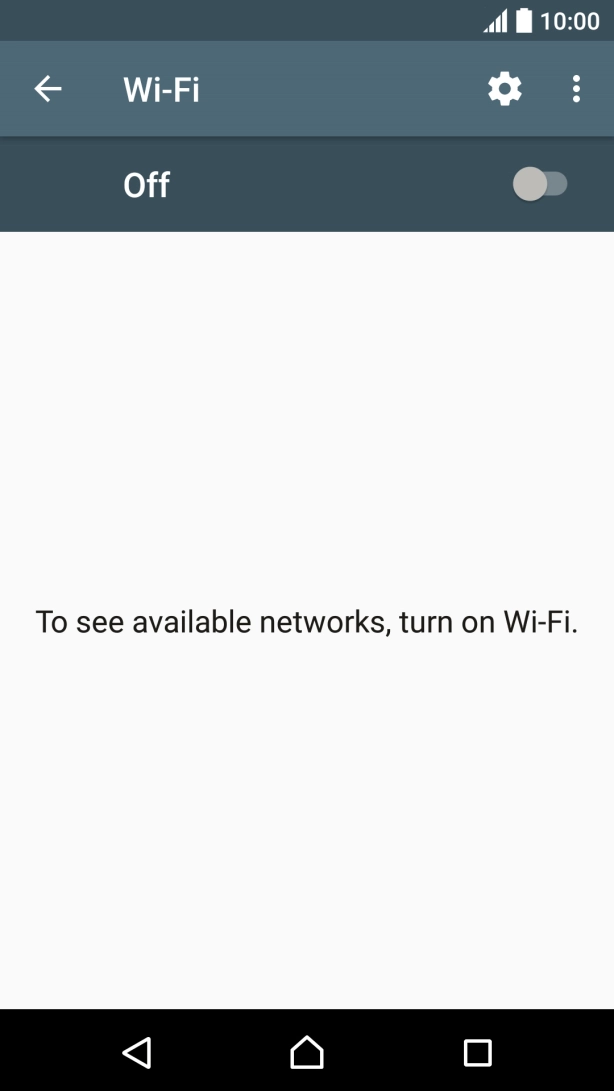The image size is (614, 1091).
Task: Go back using the toolbar arrow
Action: tap(48, 89)
